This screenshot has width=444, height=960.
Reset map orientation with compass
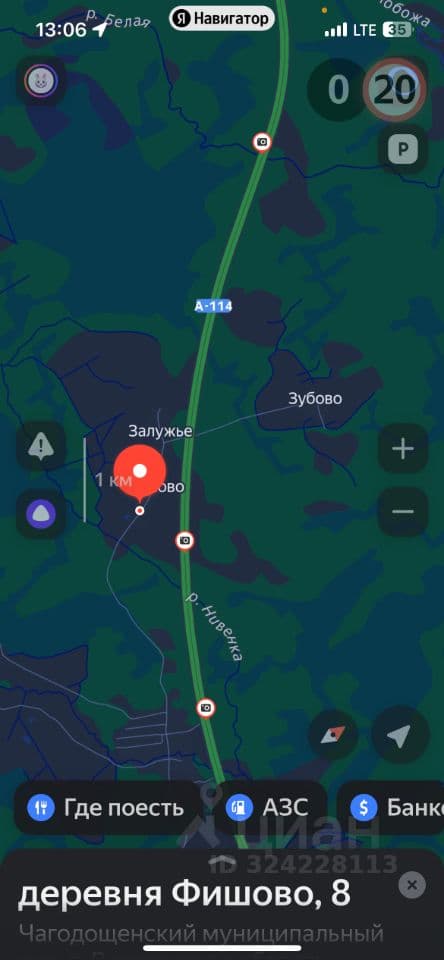tap(333, 735)
